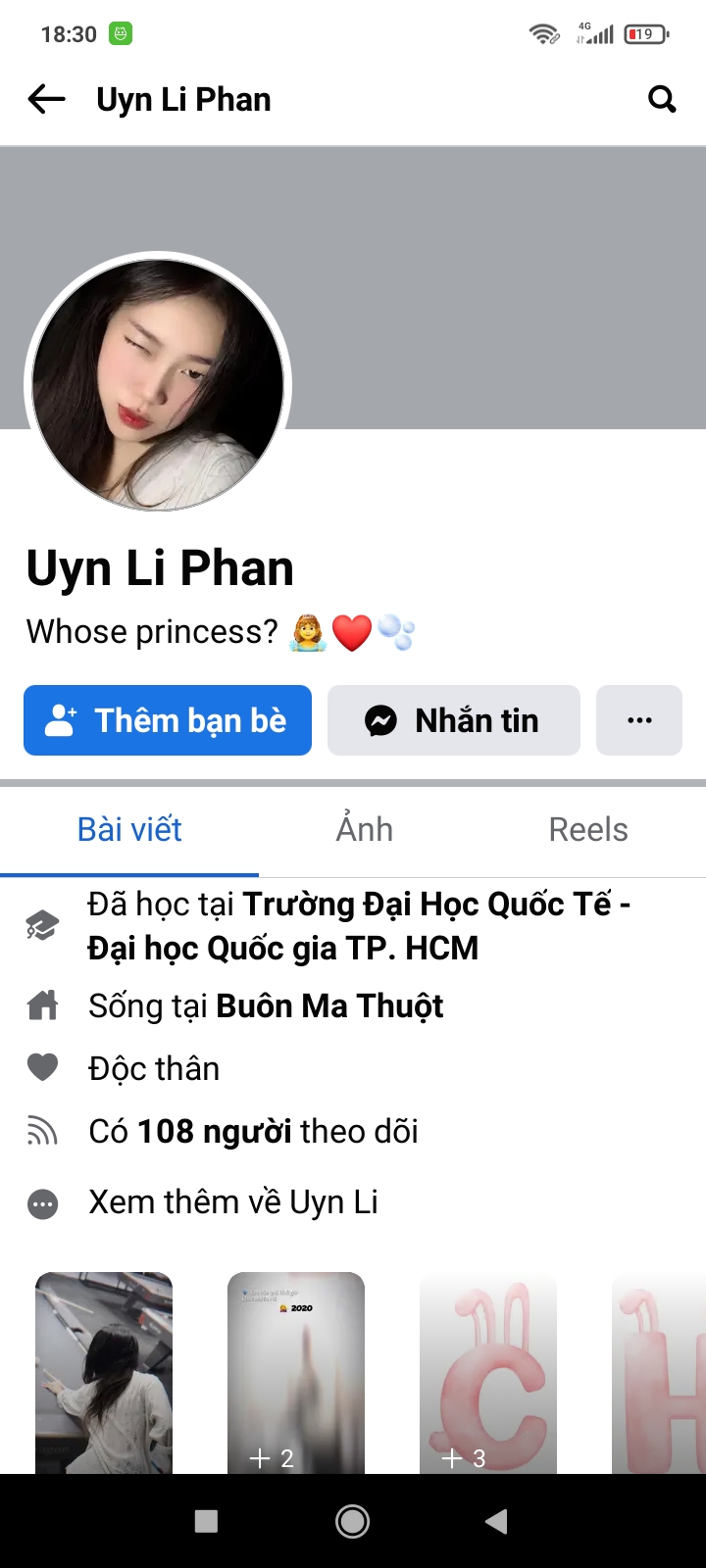Tap the add-friend person icon

pos(61,720)
